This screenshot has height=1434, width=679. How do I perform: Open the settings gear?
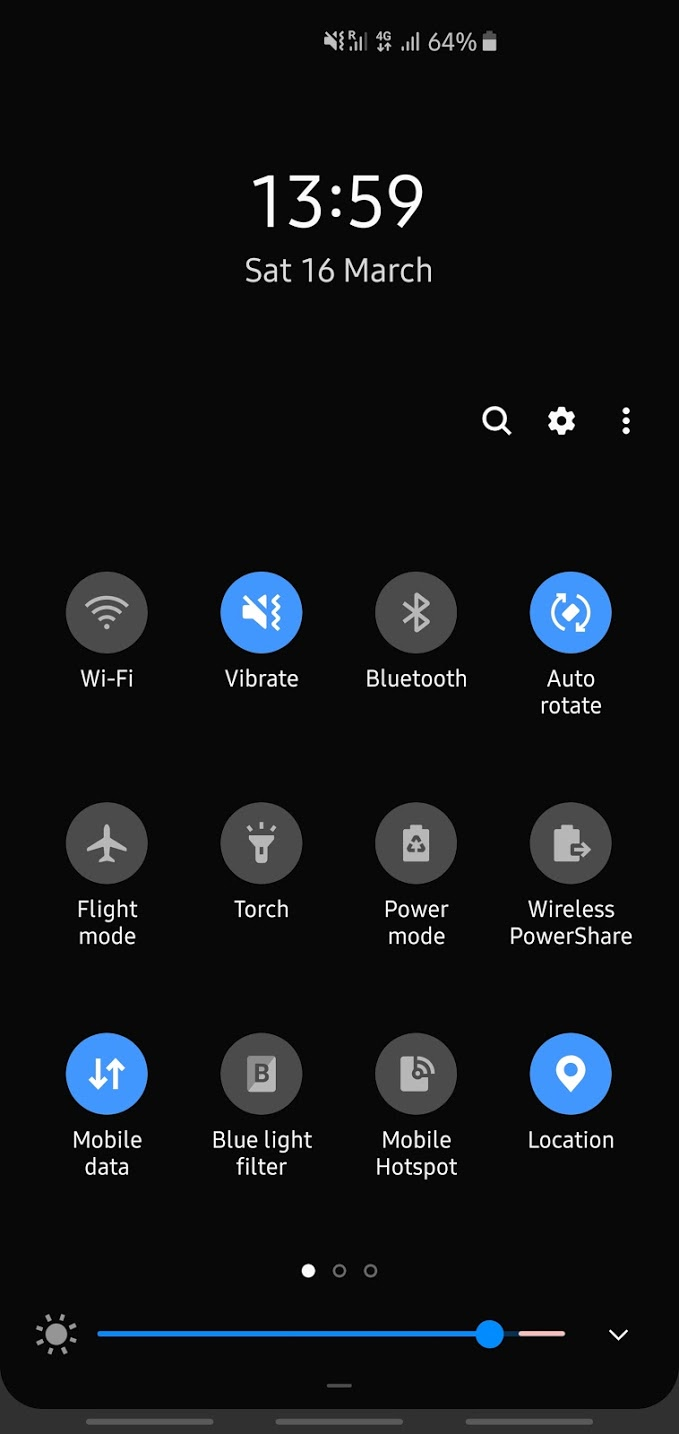[561, 421]
